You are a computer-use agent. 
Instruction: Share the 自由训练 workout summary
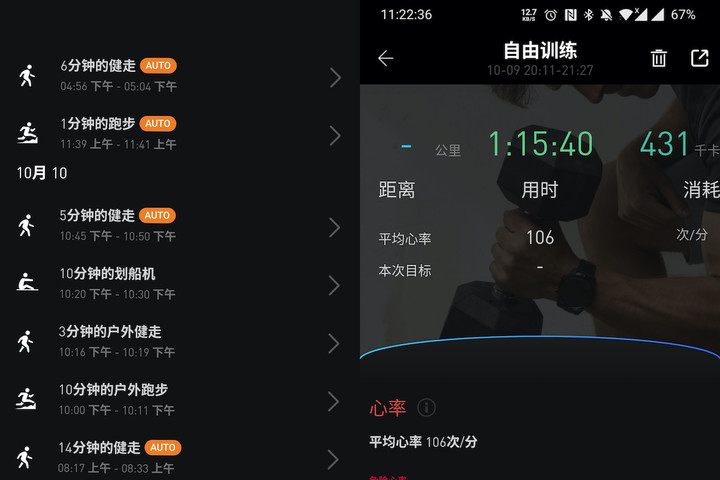point(700,58)
